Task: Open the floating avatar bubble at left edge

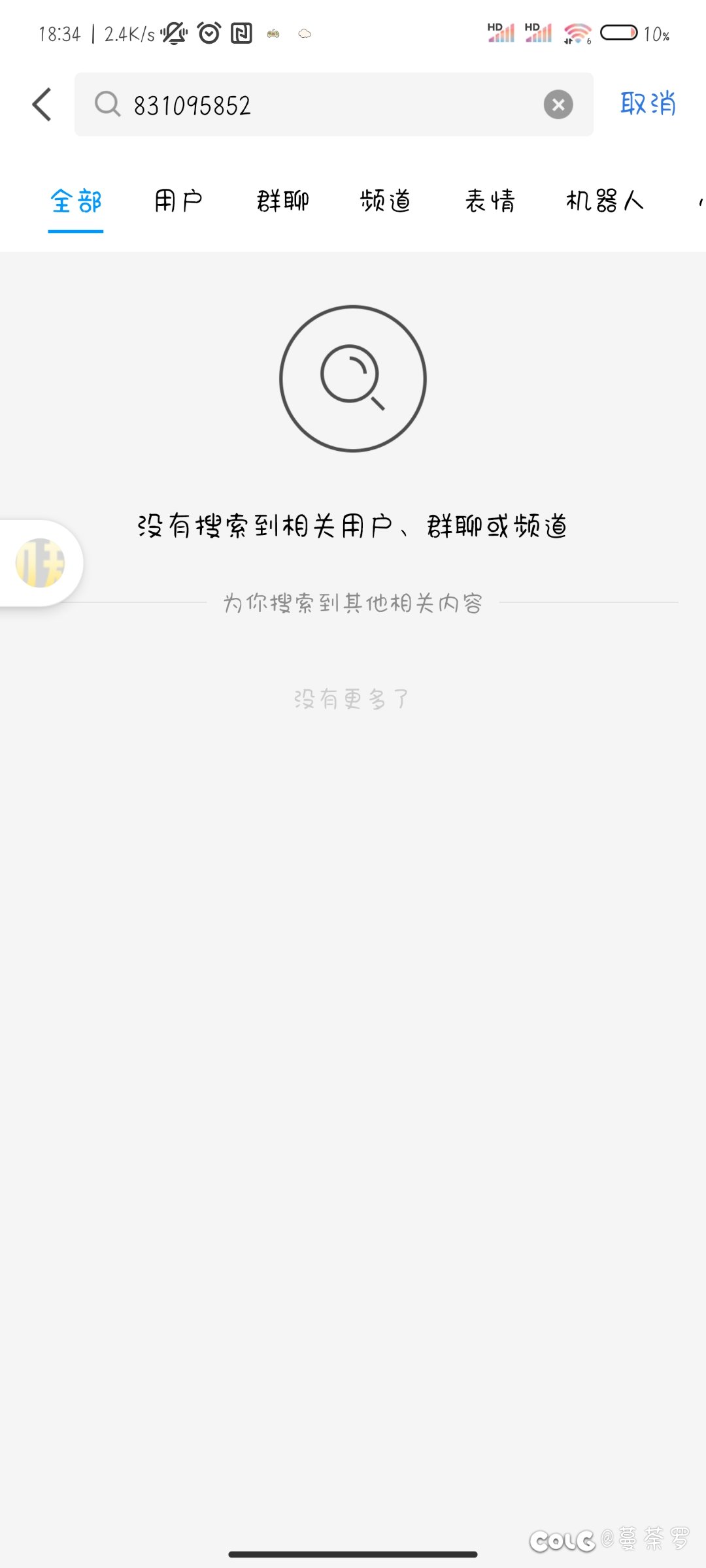Action: tap(41, 563)
